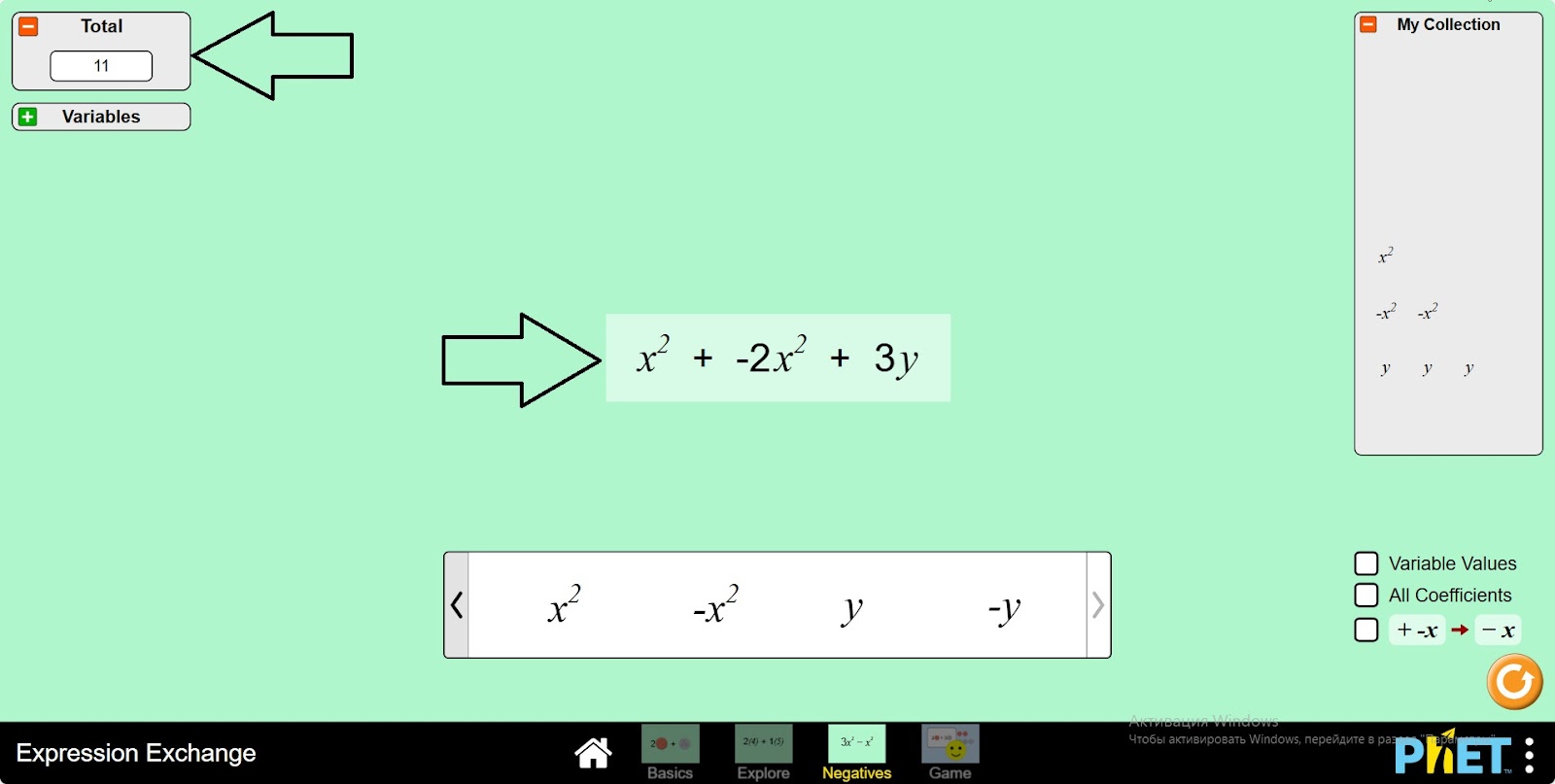Enable the Variable Values checkbox
The image size is (1555, 784).
click(x=1366, y=563)
